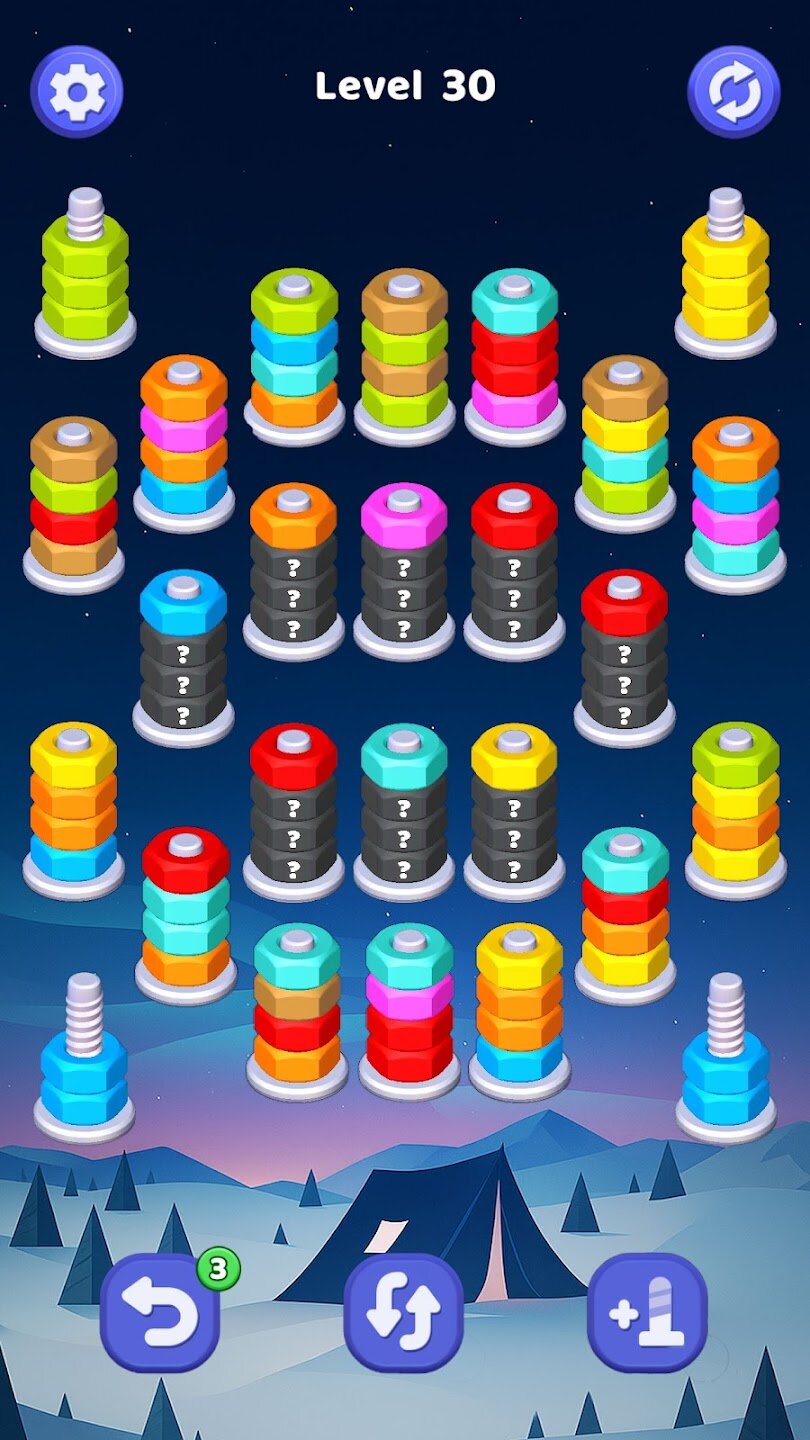
Task: Open the settings gear
Action: [x=77, y=92]
